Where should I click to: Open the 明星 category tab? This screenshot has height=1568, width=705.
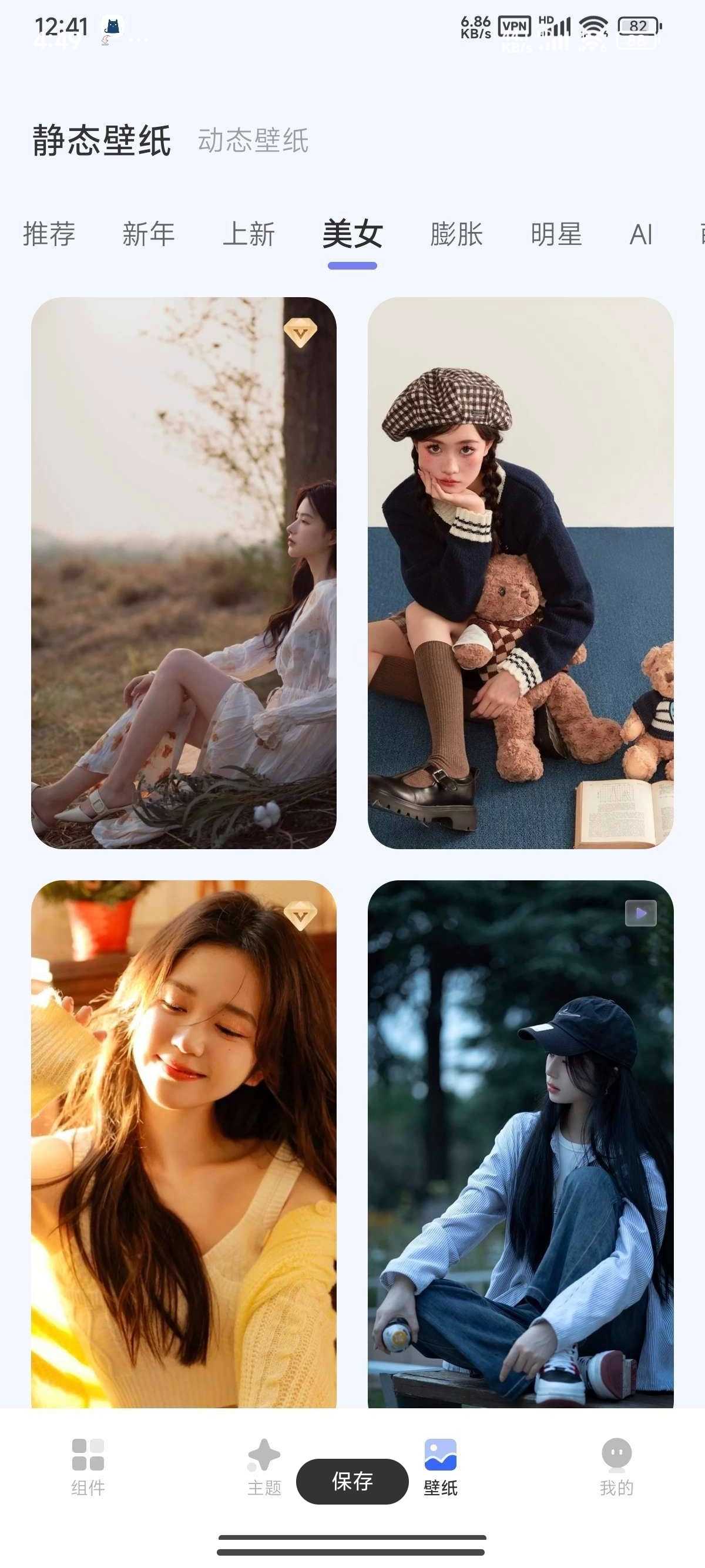[x=556, y=234]
